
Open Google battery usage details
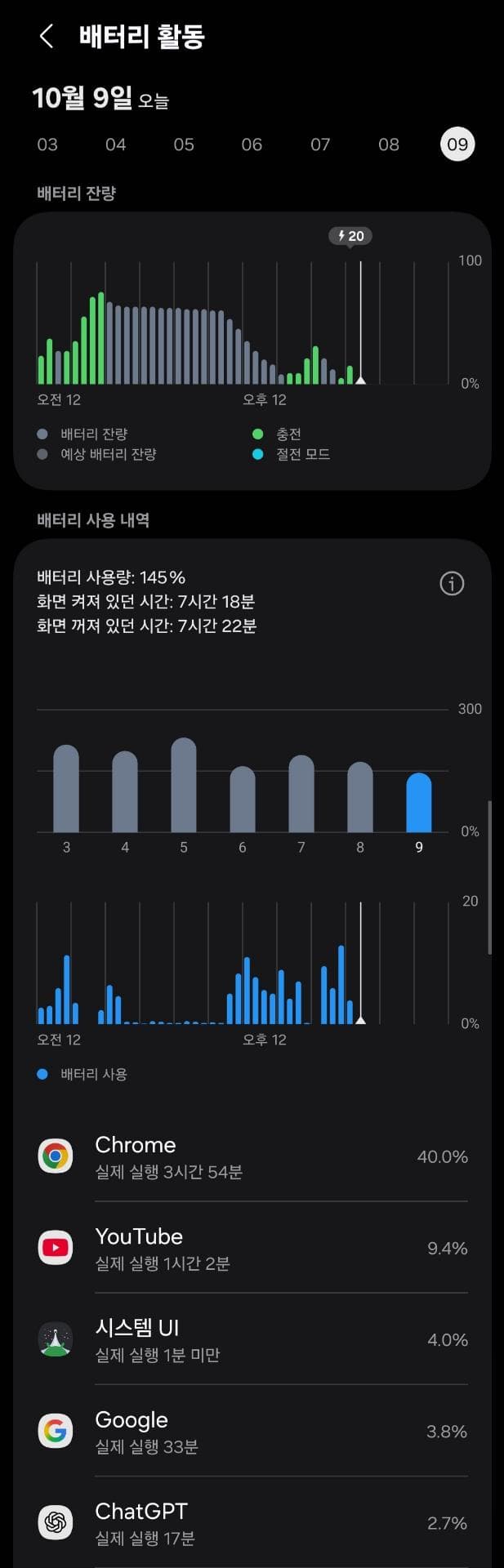coord(252,1431)
